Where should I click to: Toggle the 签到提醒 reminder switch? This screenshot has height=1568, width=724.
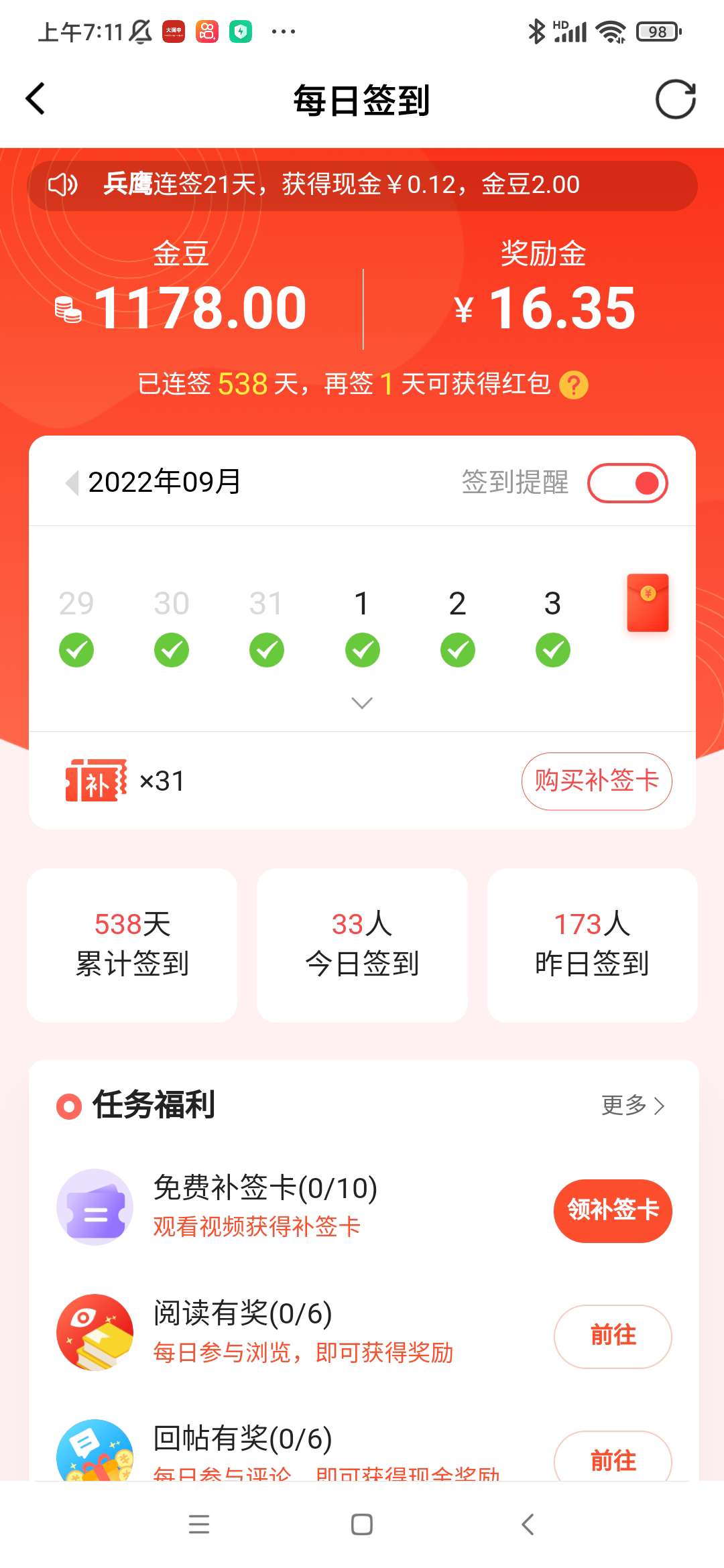coord(627,482)
